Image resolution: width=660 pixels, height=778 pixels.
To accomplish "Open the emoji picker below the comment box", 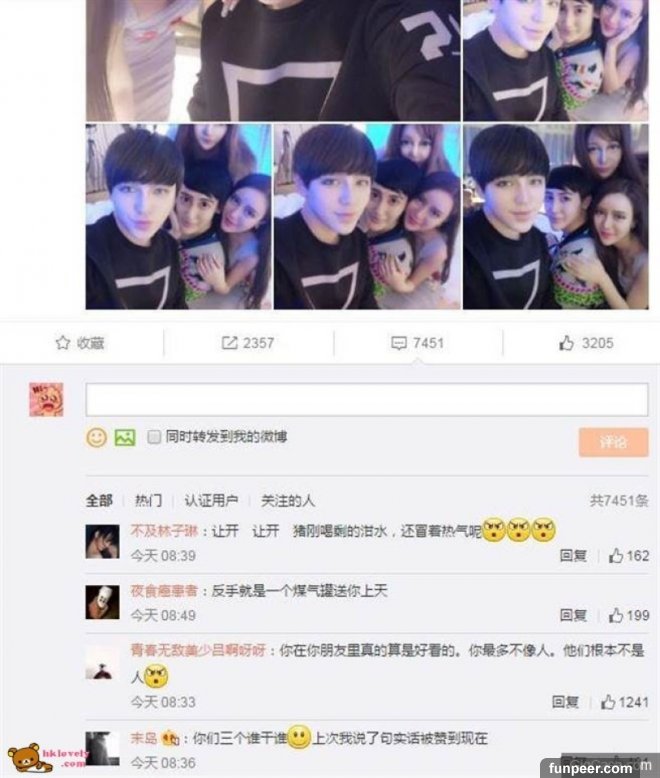I will (96, 438).
